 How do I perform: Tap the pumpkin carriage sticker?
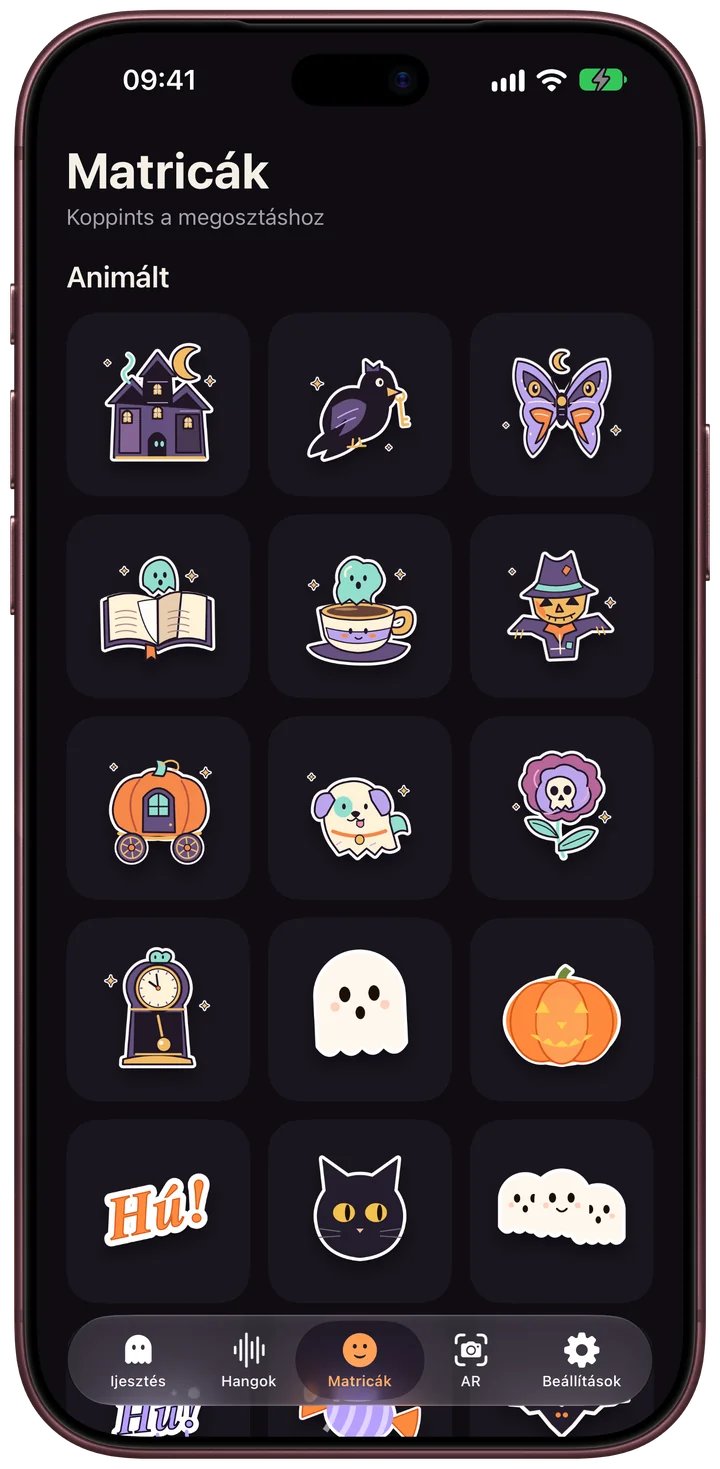point(158,808)
